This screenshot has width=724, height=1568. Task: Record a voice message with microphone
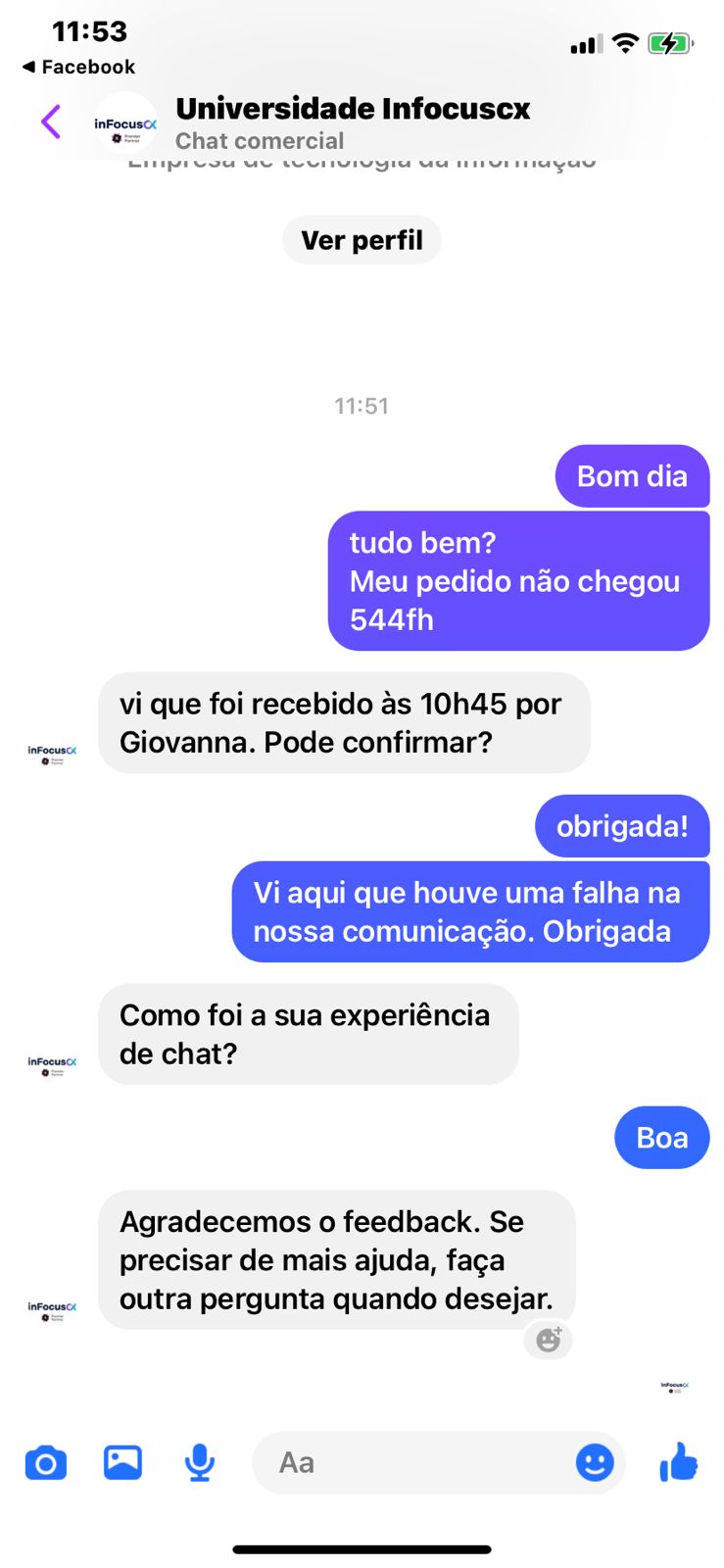[x=200, y=1463]
